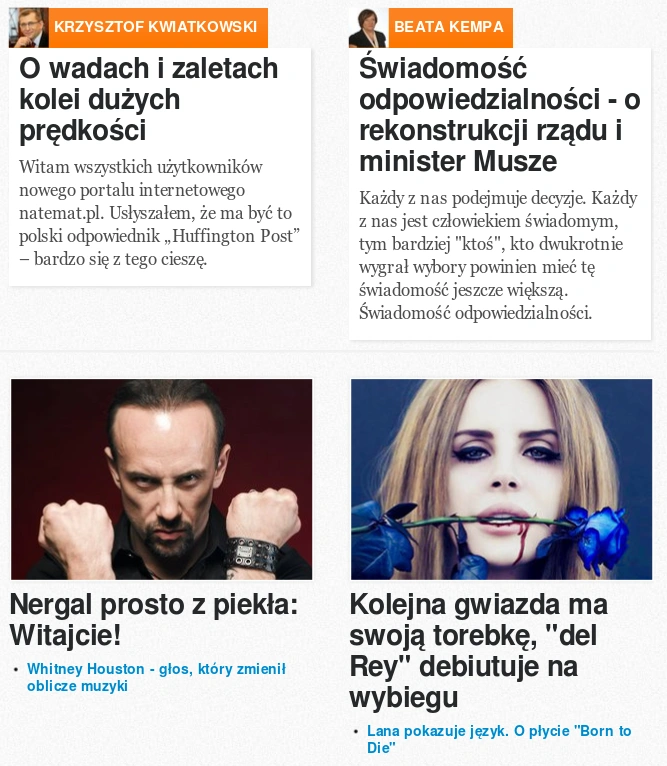The width and height of the screenshot is (667, 766).
Task: Open 'Lana pokazuje język' related link
Action: tap(498, 739)
